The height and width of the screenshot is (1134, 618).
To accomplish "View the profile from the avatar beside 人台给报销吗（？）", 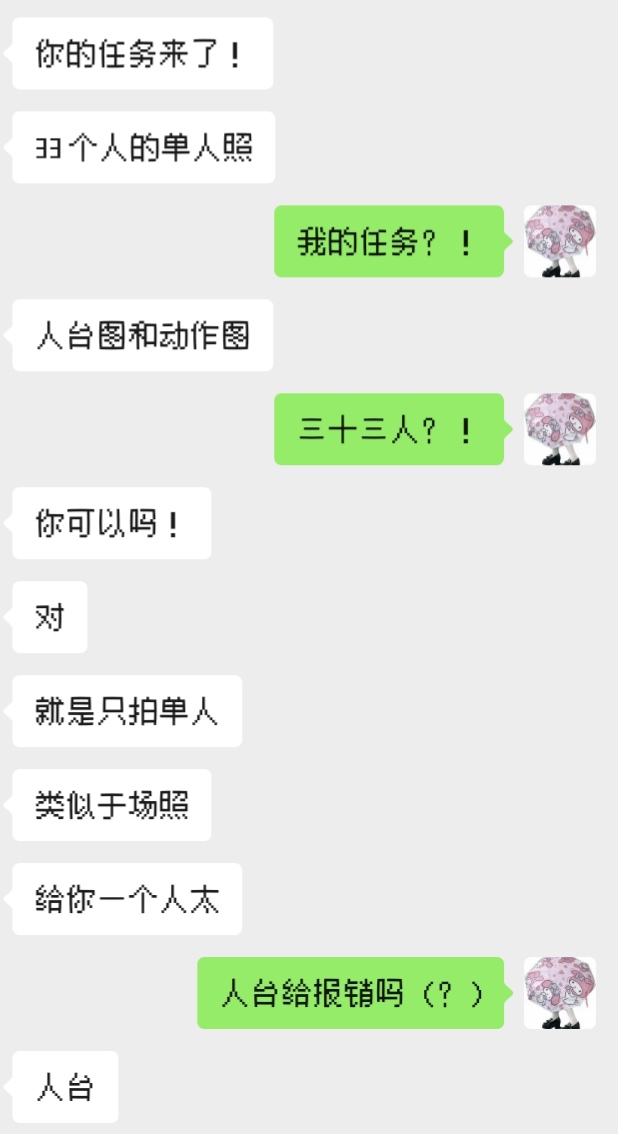I will click(560, 993).
